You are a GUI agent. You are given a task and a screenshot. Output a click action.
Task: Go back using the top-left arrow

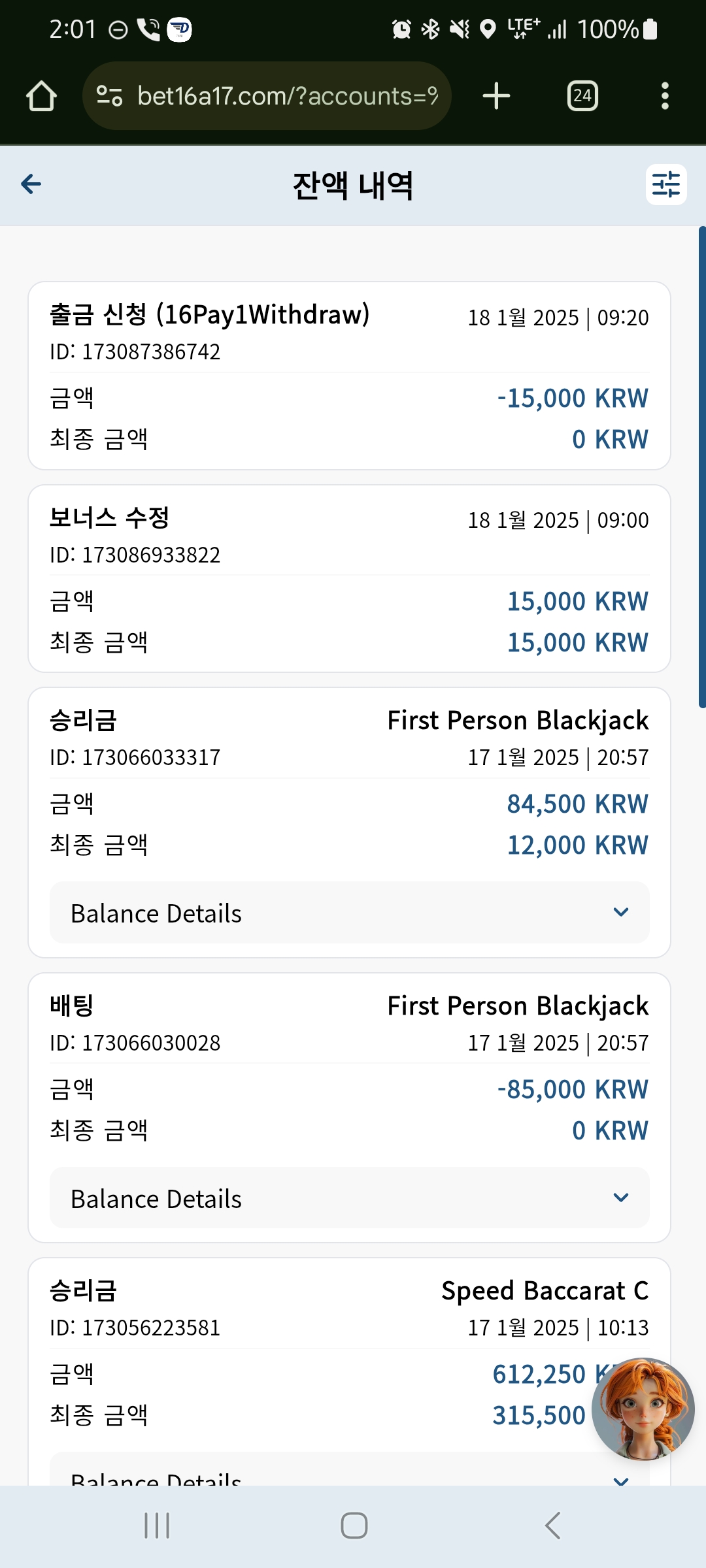tap(31, 184)
